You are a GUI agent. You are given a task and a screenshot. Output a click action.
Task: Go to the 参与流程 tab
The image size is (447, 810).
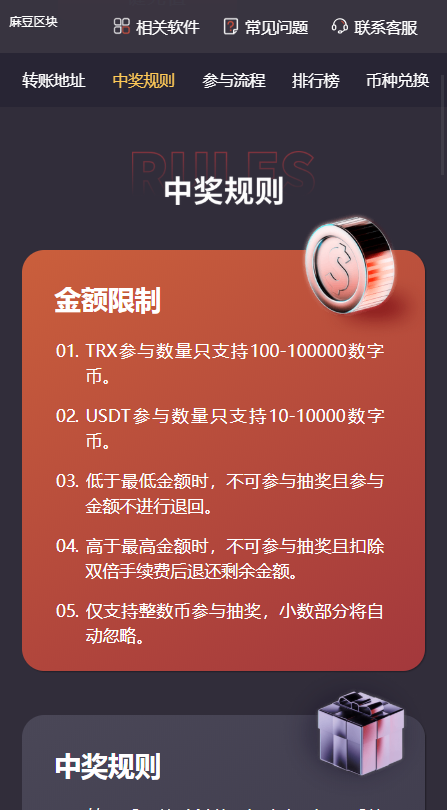click(x=234, y=81)
